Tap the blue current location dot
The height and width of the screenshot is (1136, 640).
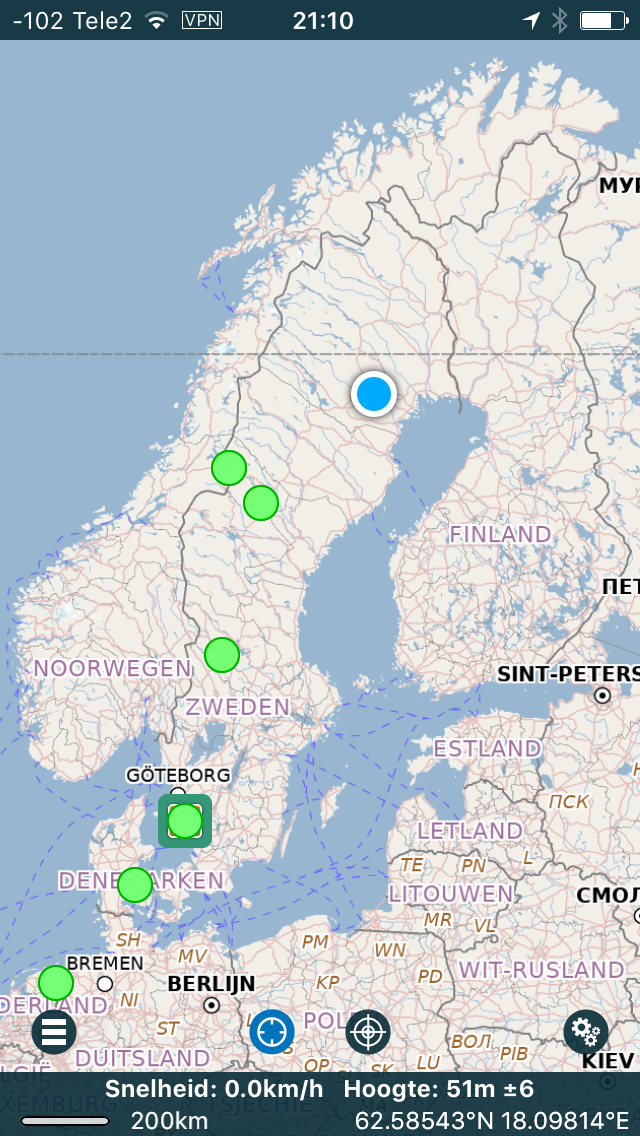[x=374, y=394]
